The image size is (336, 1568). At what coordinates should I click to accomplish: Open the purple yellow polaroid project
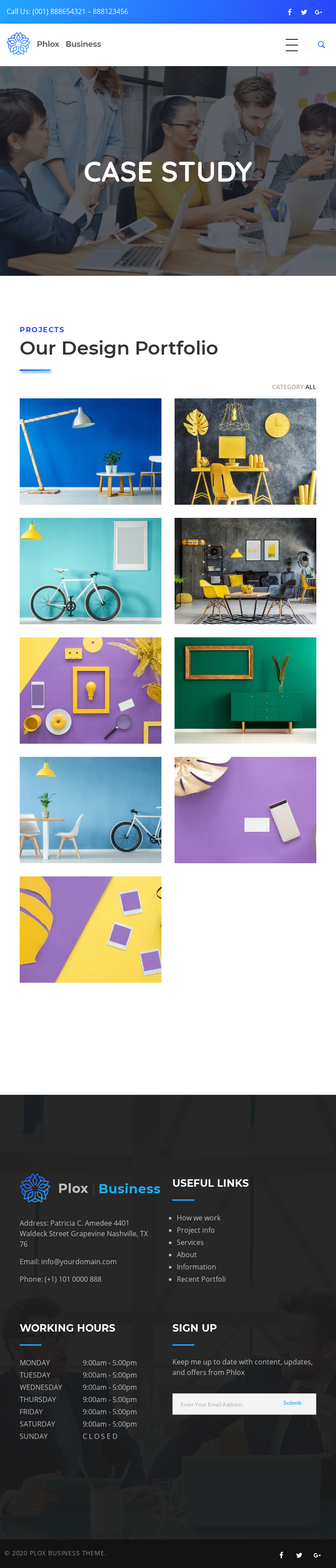coord(90,929)
